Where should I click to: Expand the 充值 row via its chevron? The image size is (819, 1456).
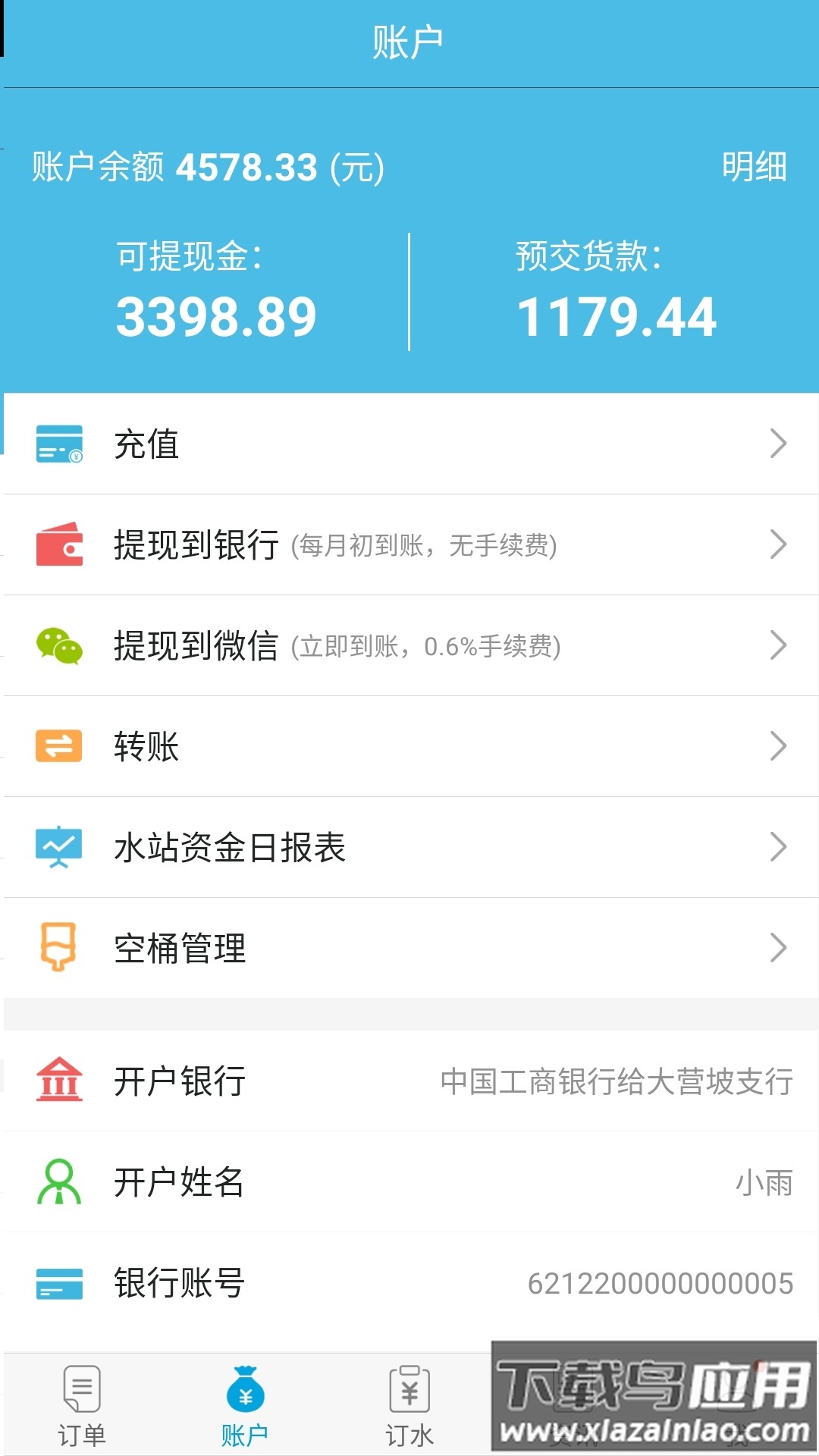779,445
